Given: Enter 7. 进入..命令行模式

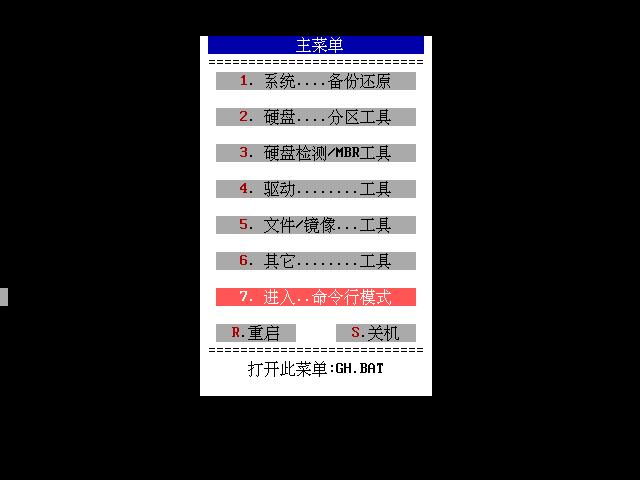Looking at the screenshot, I should (315, 297).
